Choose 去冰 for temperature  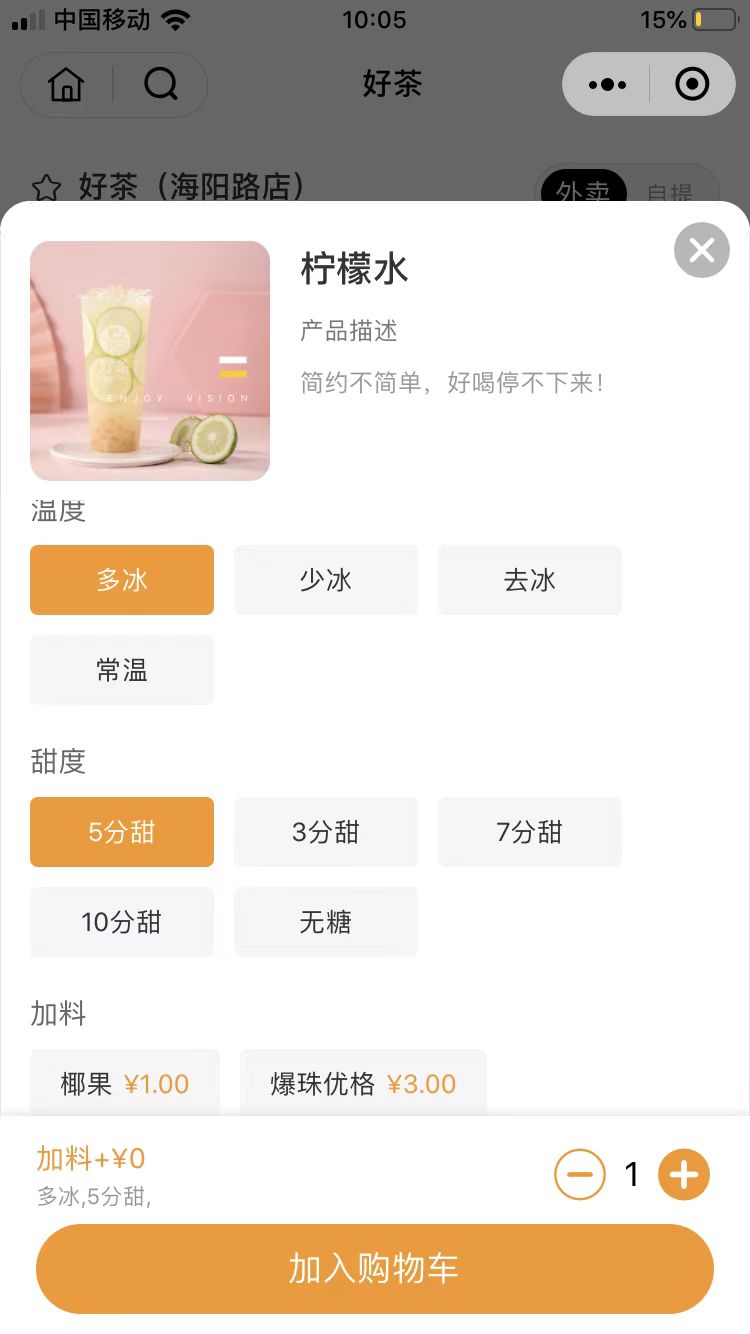tap(530, 580)
